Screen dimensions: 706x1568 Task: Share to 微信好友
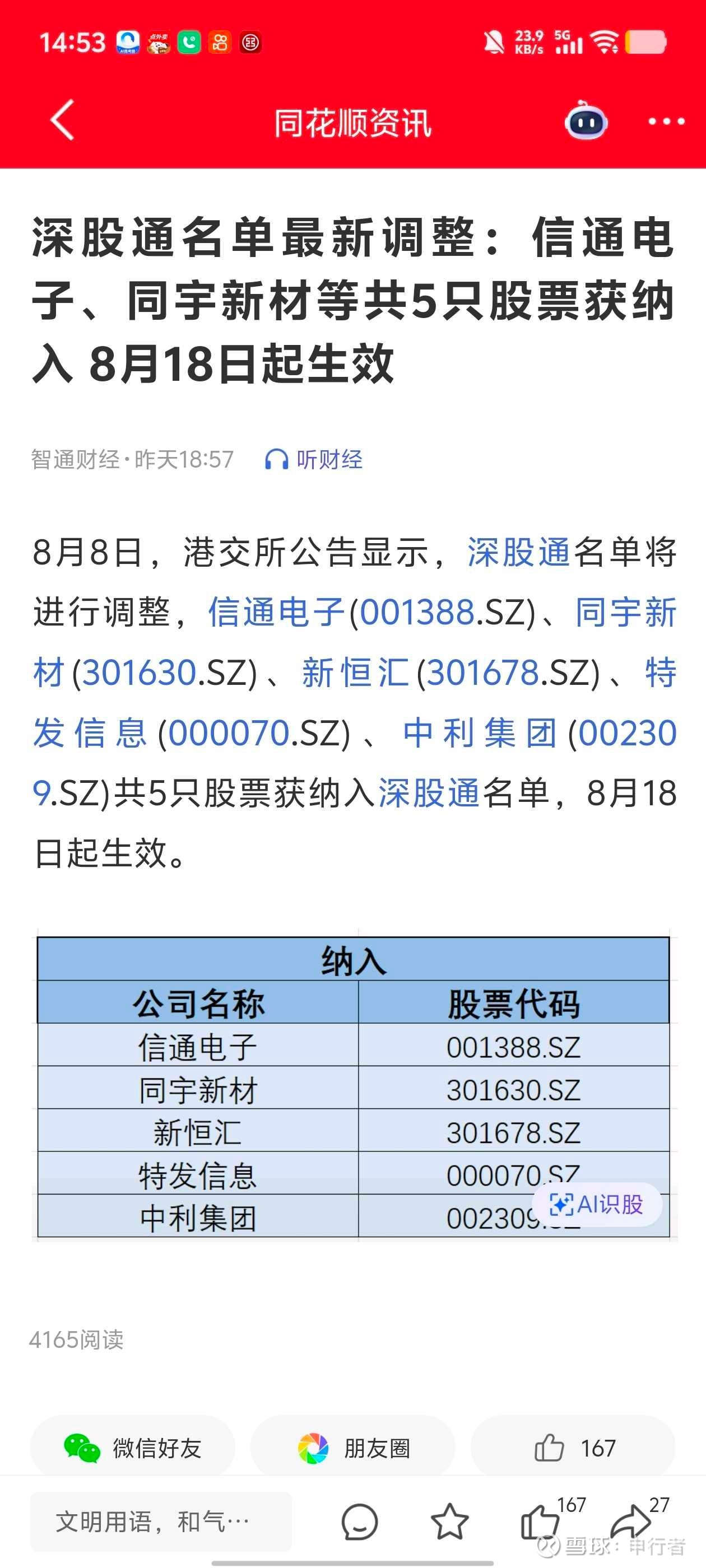(132, 1448)
